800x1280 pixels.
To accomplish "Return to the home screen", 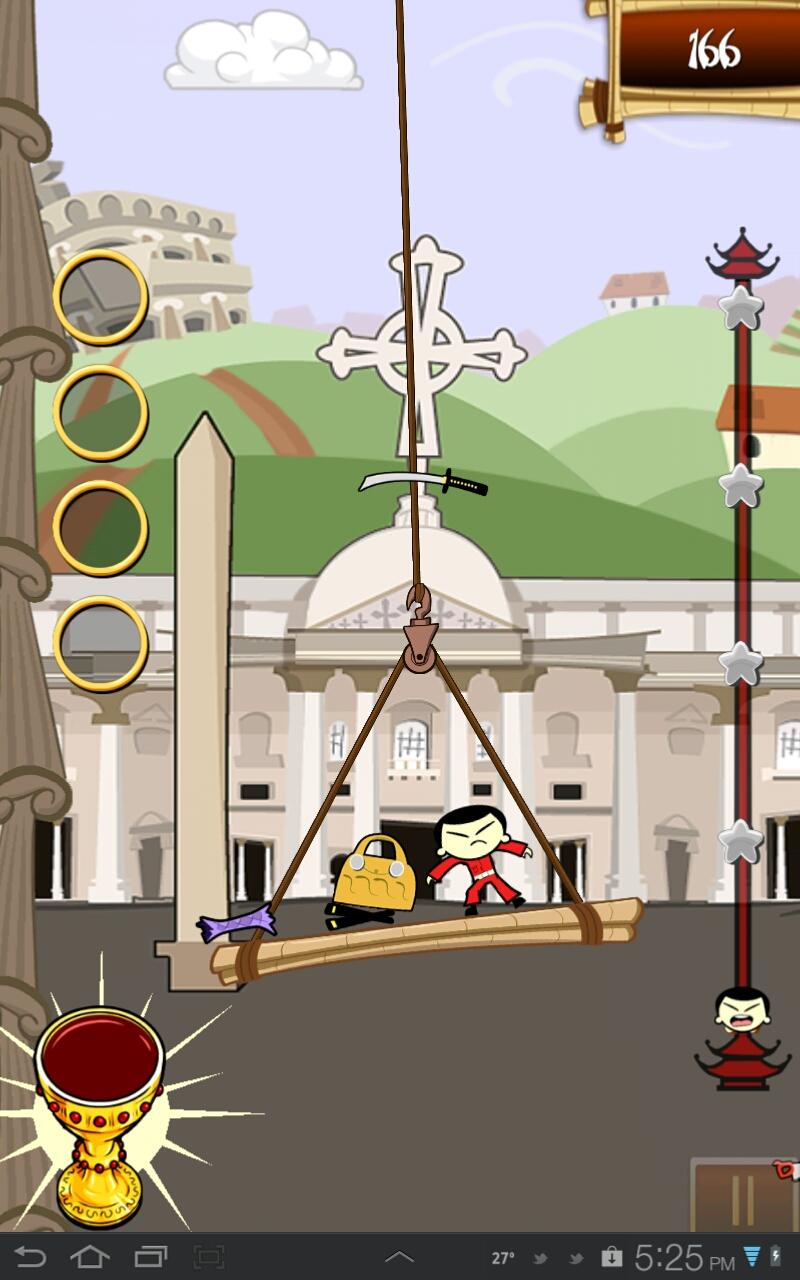I will (90, 1257).
